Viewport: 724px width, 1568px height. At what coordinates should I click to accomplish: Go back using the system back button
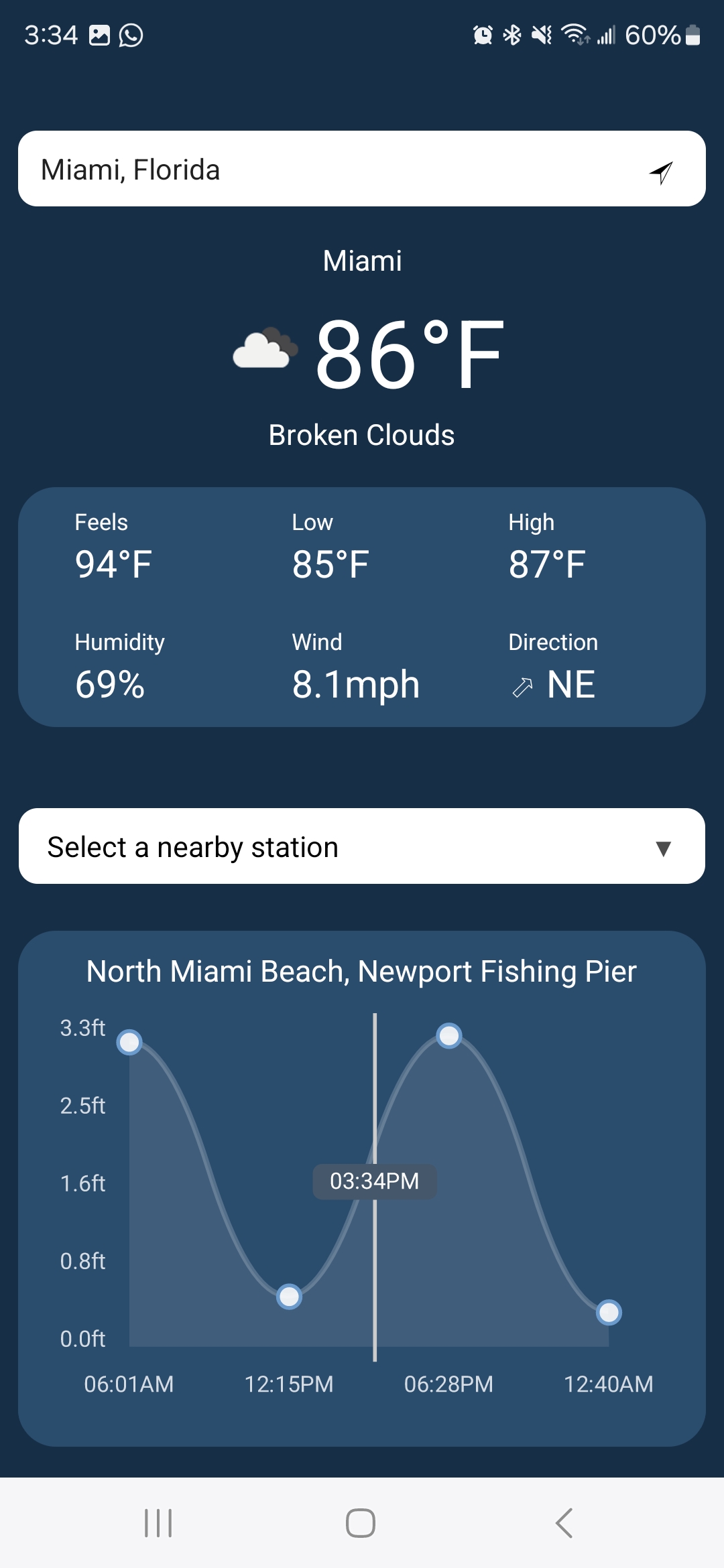click(x=564, y=1523)
